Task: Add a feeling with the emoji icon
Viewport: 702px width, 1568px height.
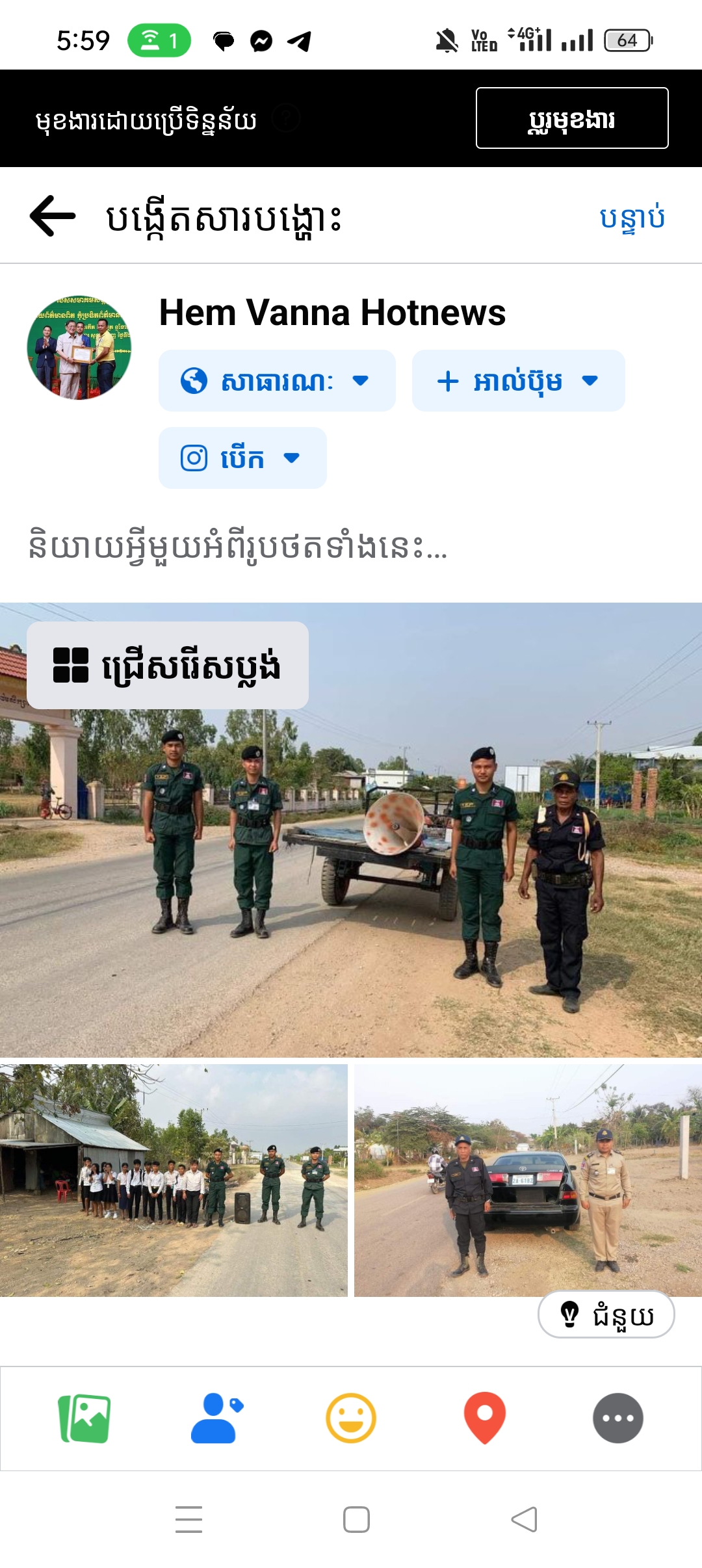Action: 351,1418
